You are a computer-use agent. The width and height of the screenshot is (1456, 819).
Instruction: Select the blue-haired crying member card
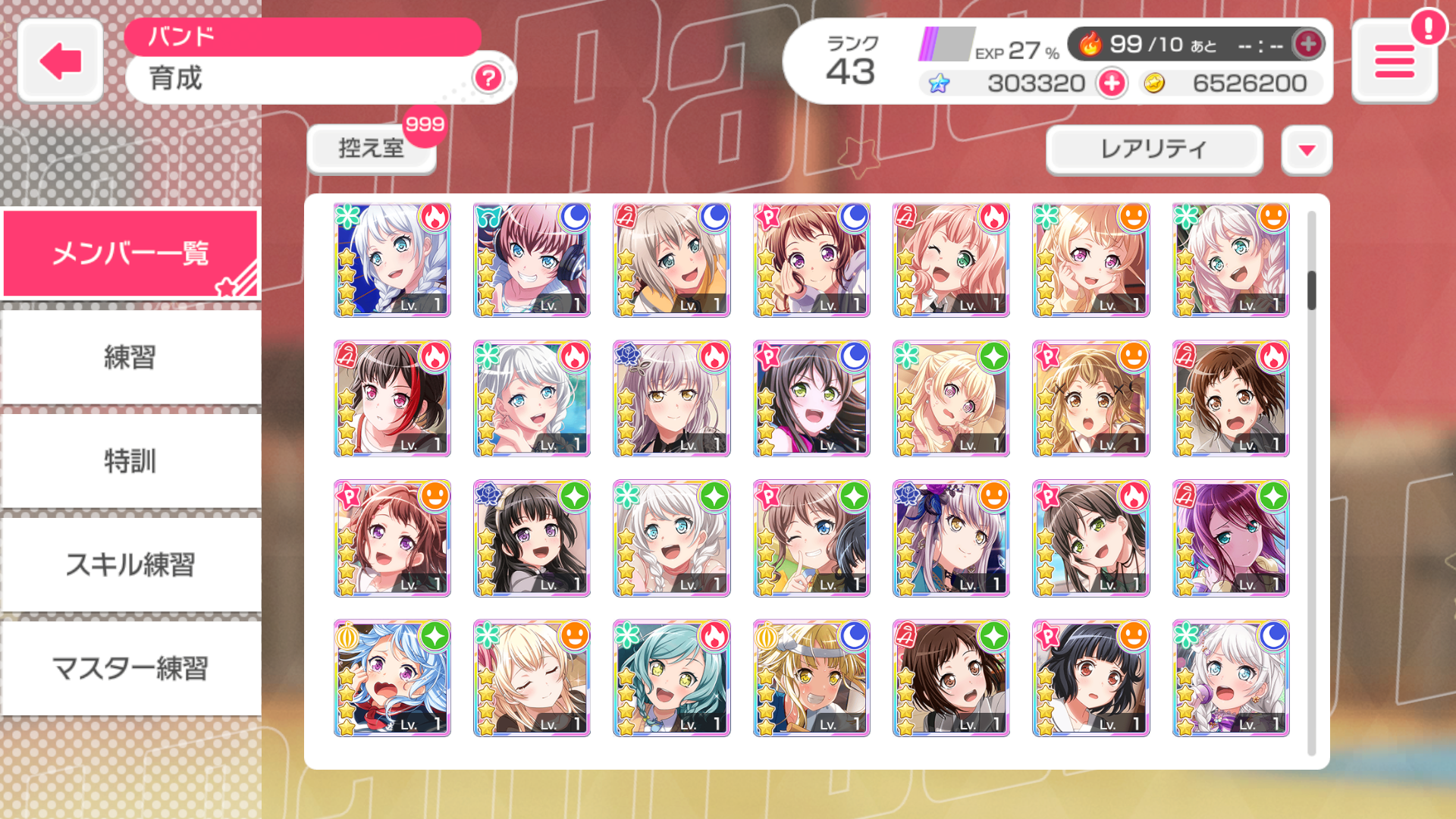tap(392, 678)
